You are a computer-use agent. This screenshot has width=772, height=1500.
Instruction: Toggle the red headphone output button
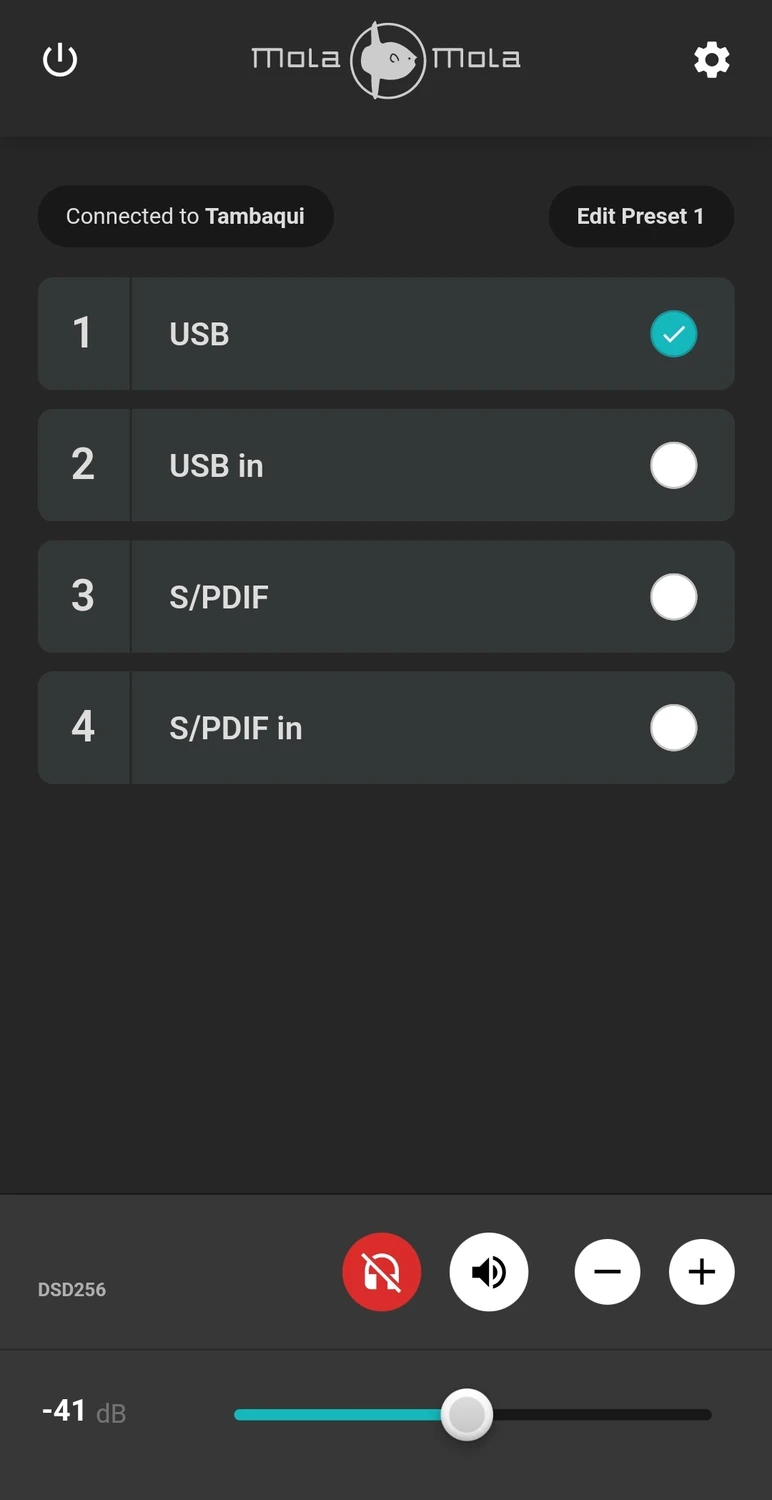tap(382, 1272)
